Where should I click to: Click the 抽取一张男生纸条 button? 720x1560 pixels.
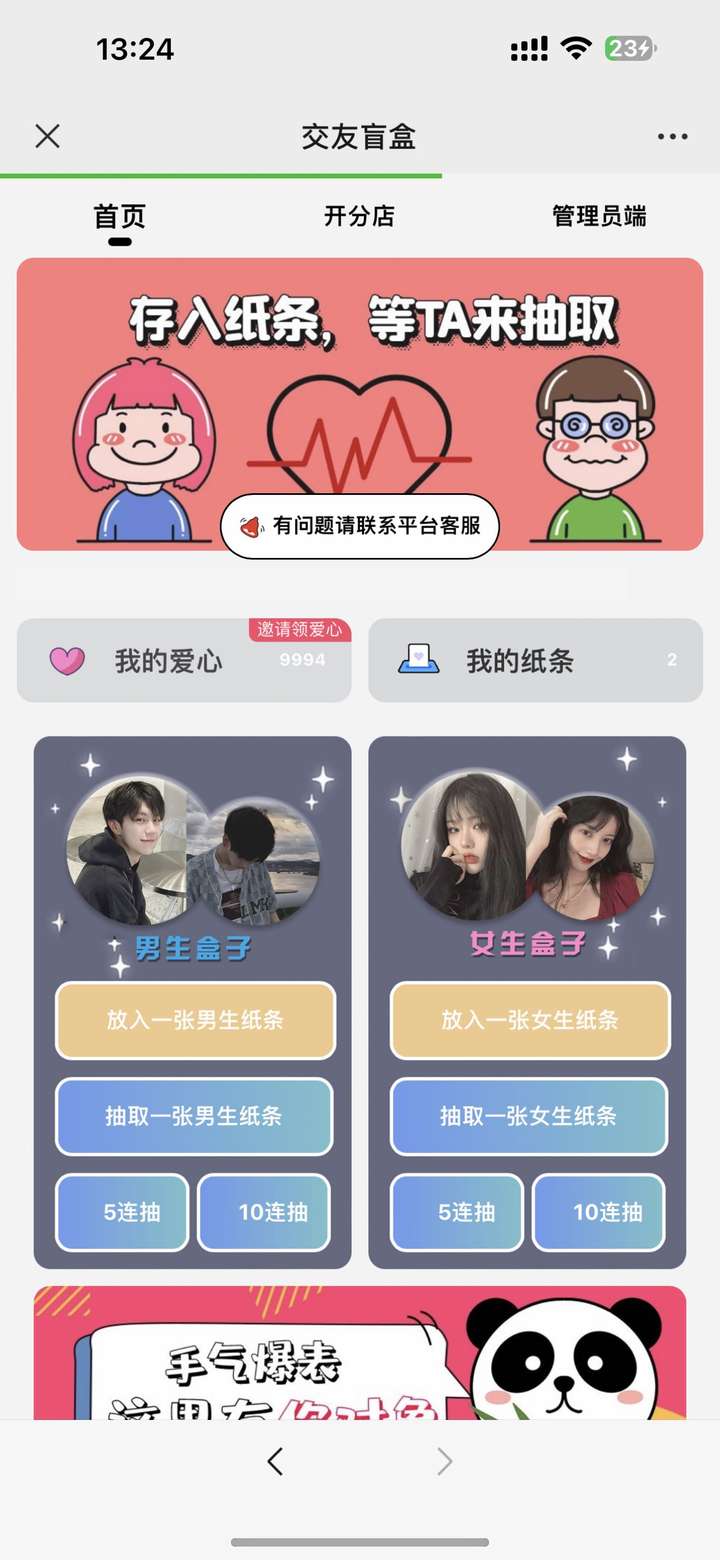193,1118
